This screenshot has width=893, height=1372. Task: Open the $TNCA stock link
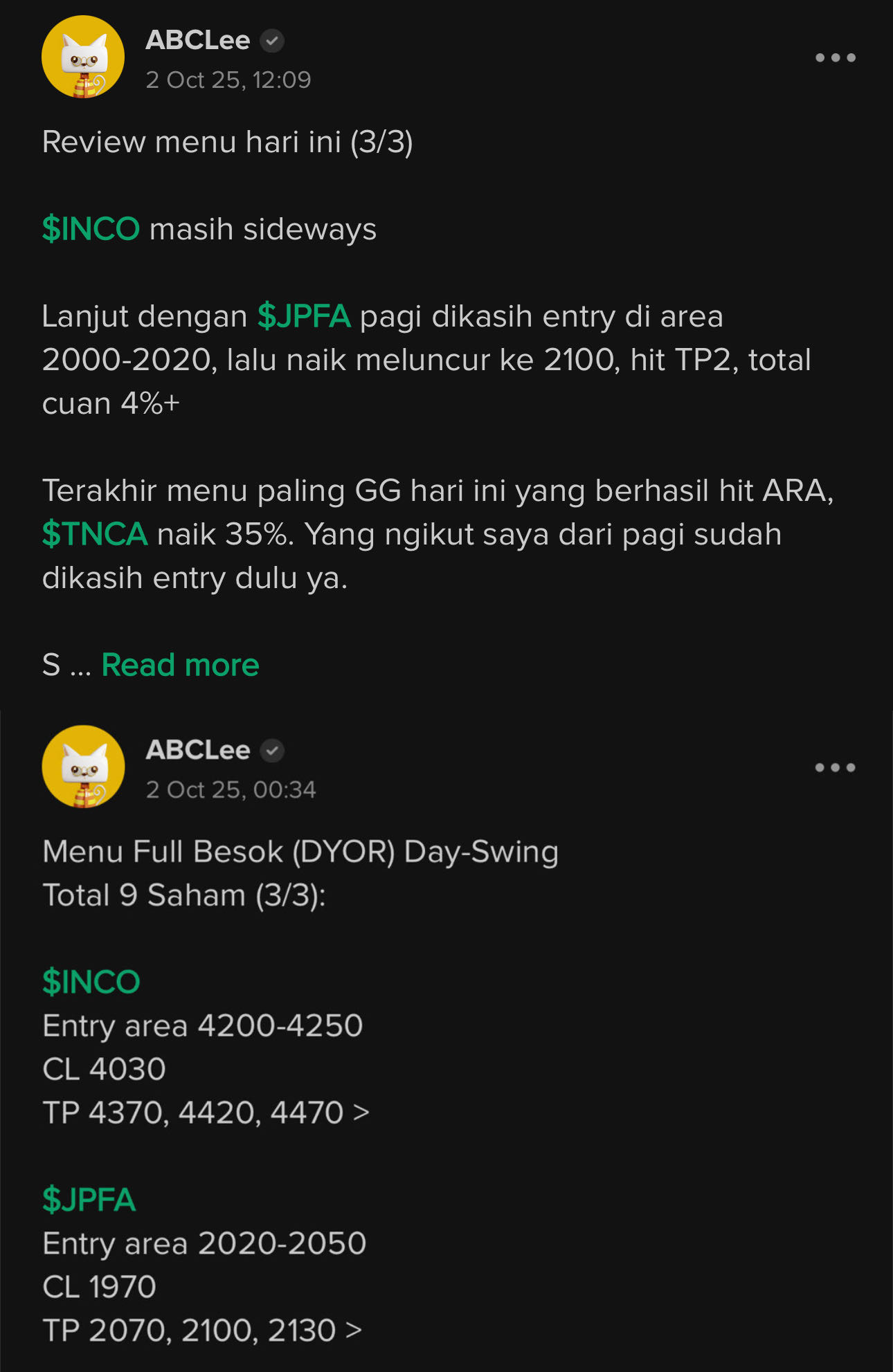point(95,534)
